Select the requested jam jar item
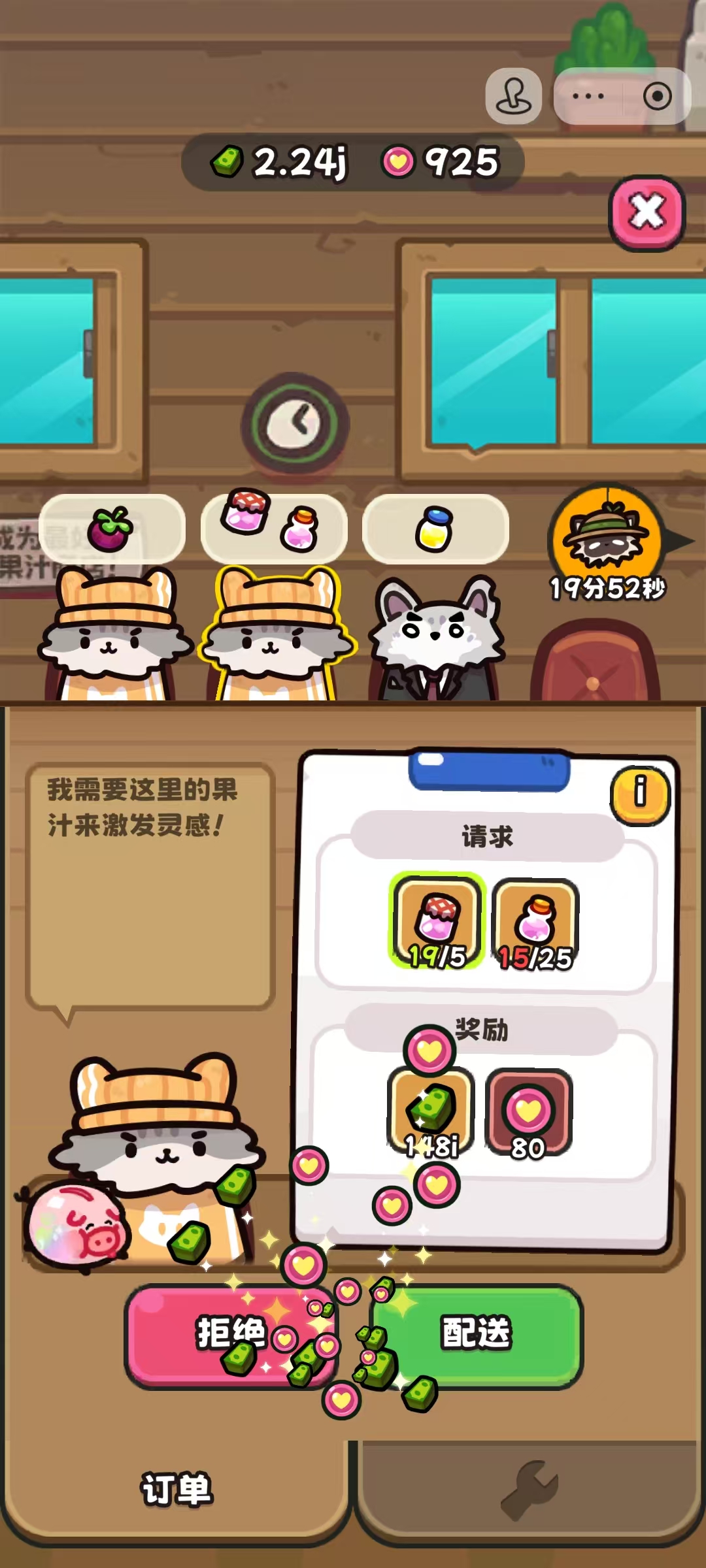The height and width of the screenshot is (1568, 706). tap(437, 921)
